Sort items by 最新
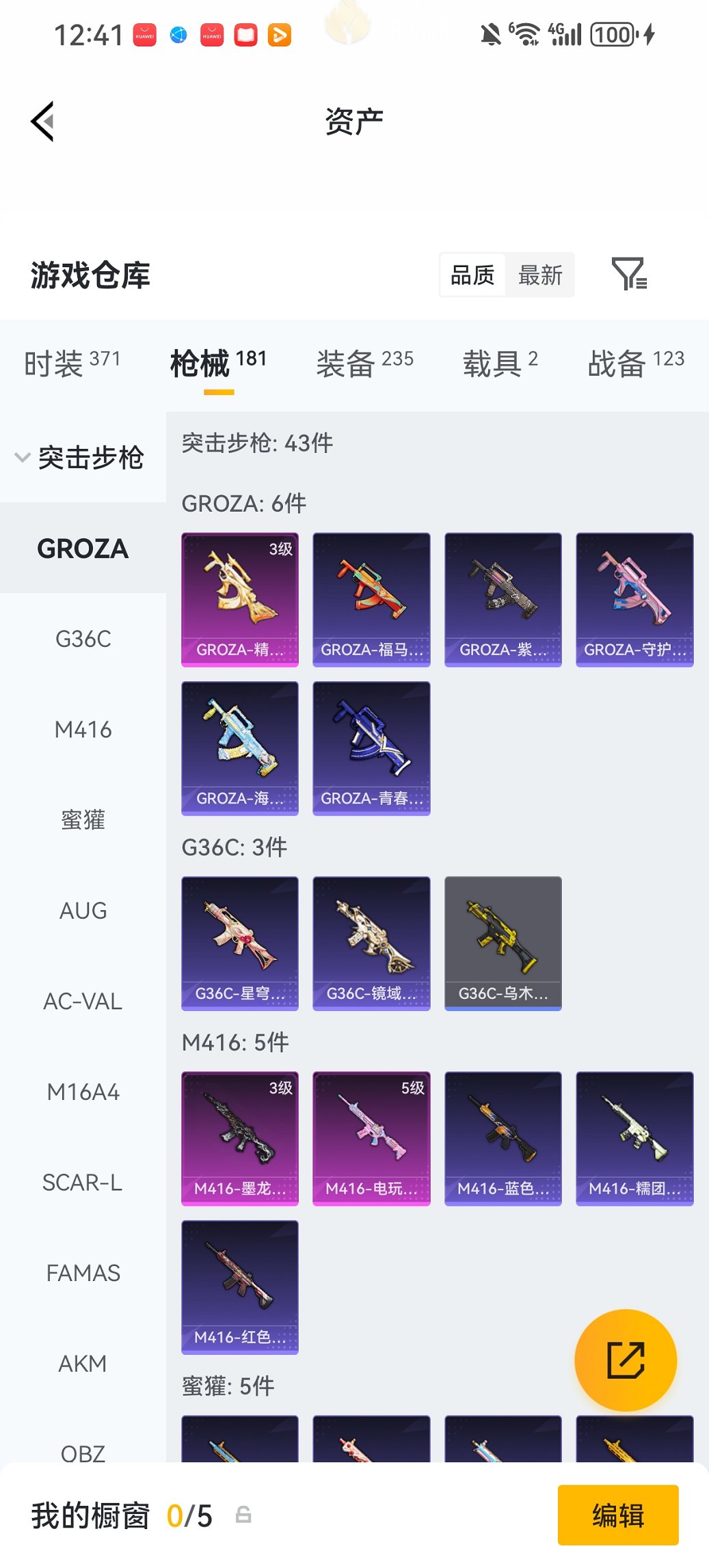Viewport: 709px width, 1568px height. point(541,274)
